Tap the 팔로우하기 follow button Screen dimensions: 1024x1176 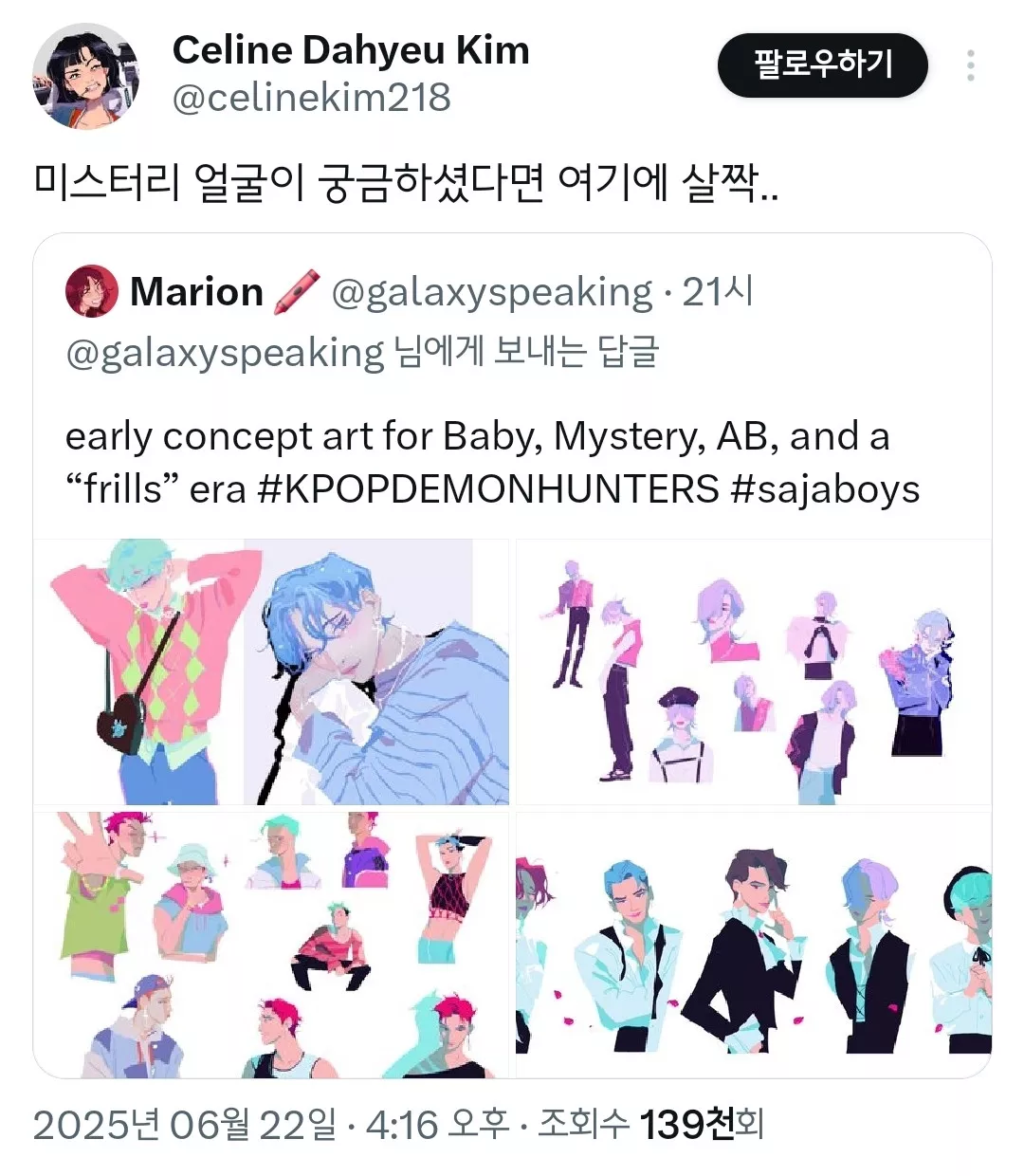(822, 65)
